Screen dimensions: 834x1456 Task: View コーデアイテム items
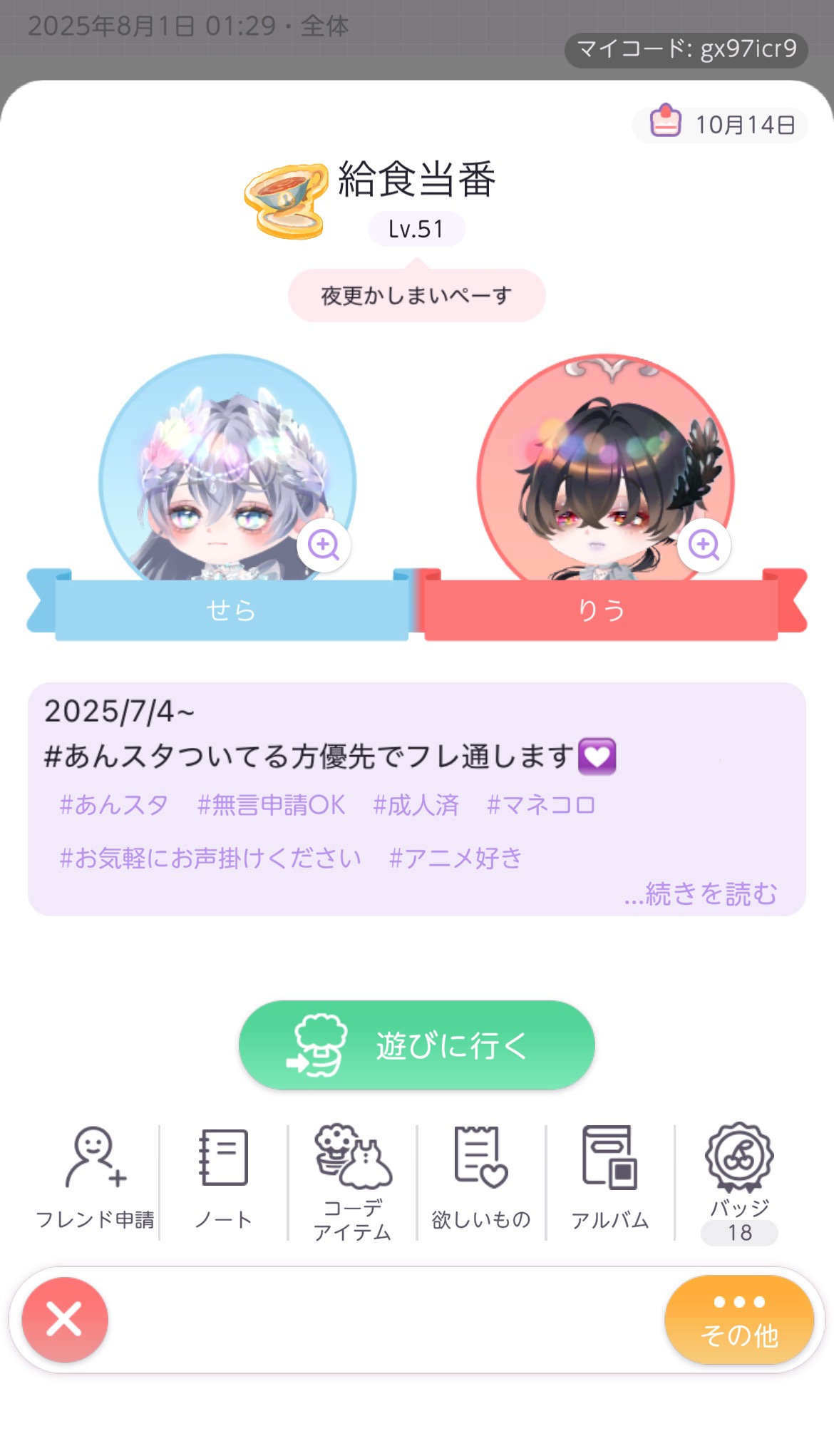(353, 1184)
